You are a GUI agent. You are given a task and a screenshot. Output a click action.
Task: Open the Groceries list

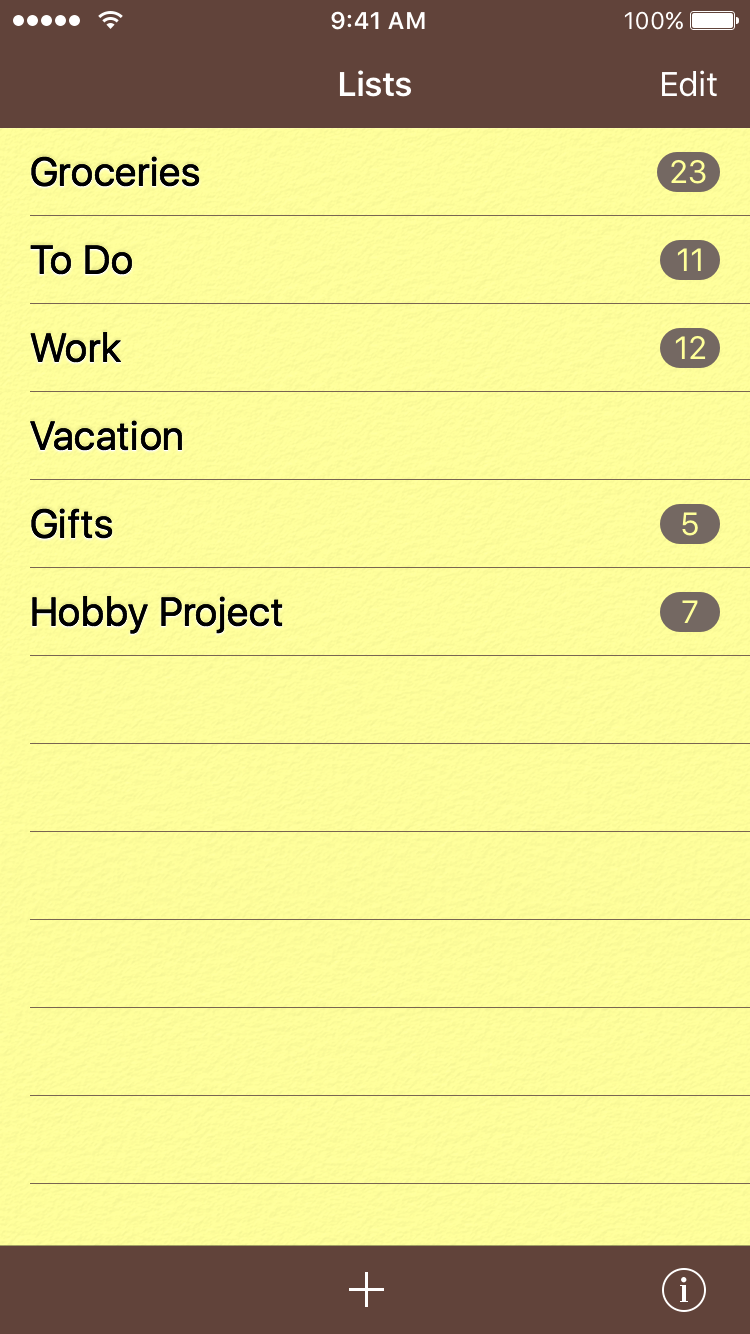[x=375, y=172]
